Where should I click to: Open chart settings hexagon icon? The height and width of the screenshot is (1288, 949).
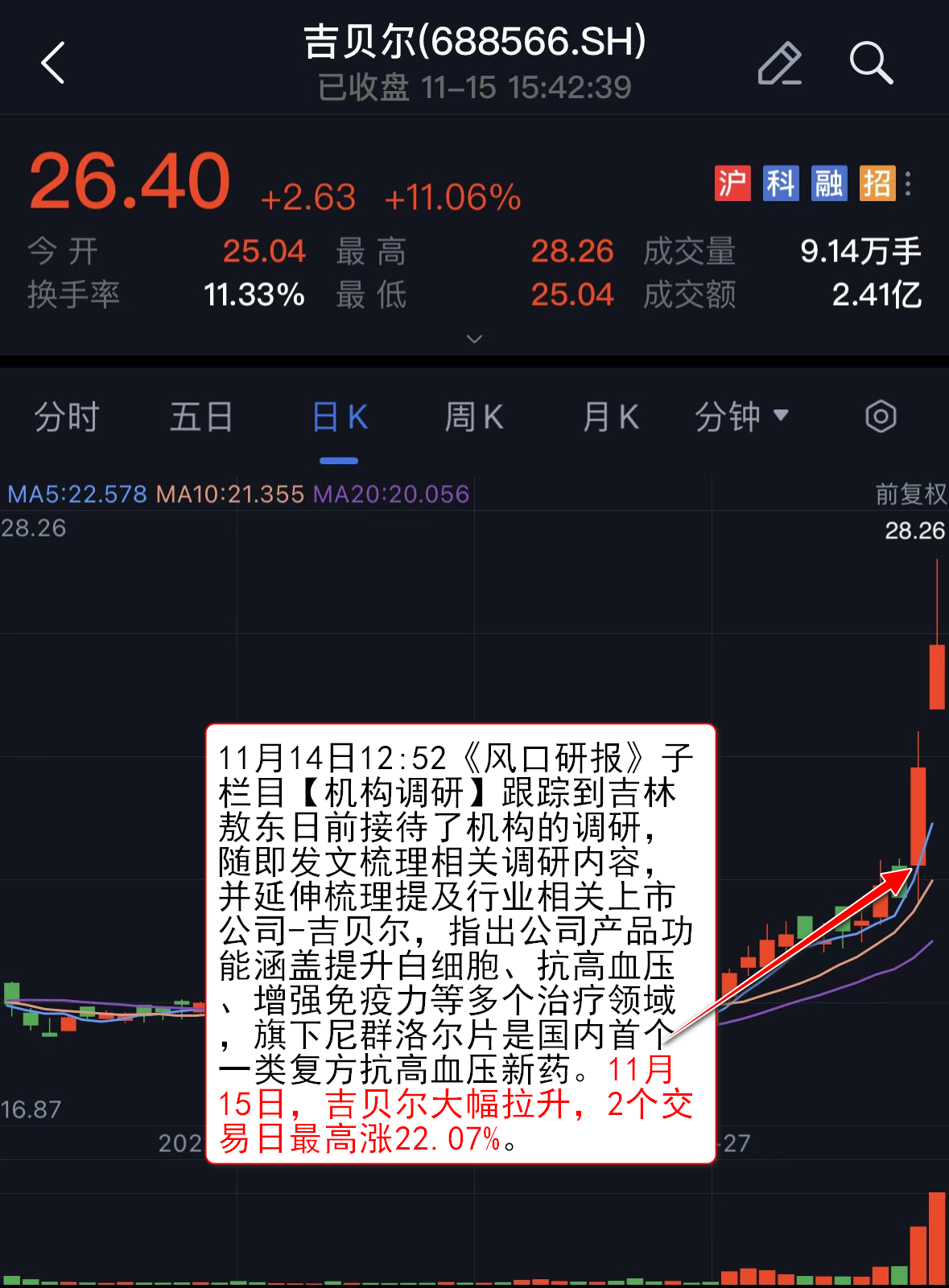[x=881, y=417]
